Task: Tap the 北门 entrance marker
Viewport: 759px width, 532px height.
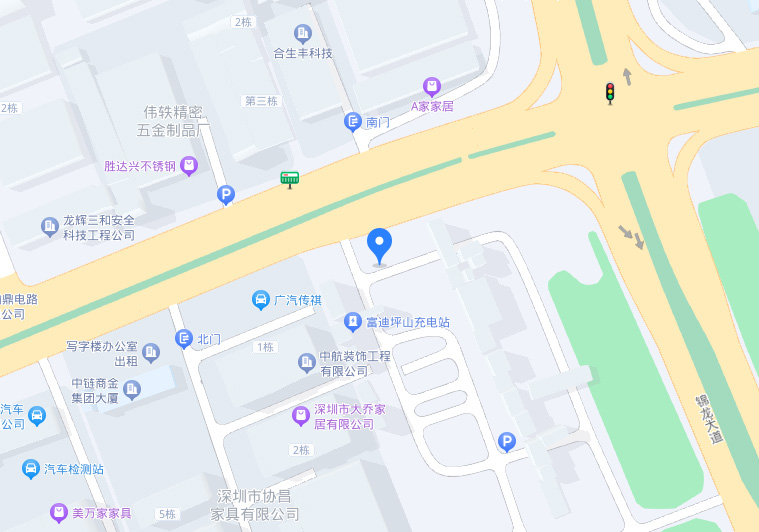Action: [x=184, y=339]
